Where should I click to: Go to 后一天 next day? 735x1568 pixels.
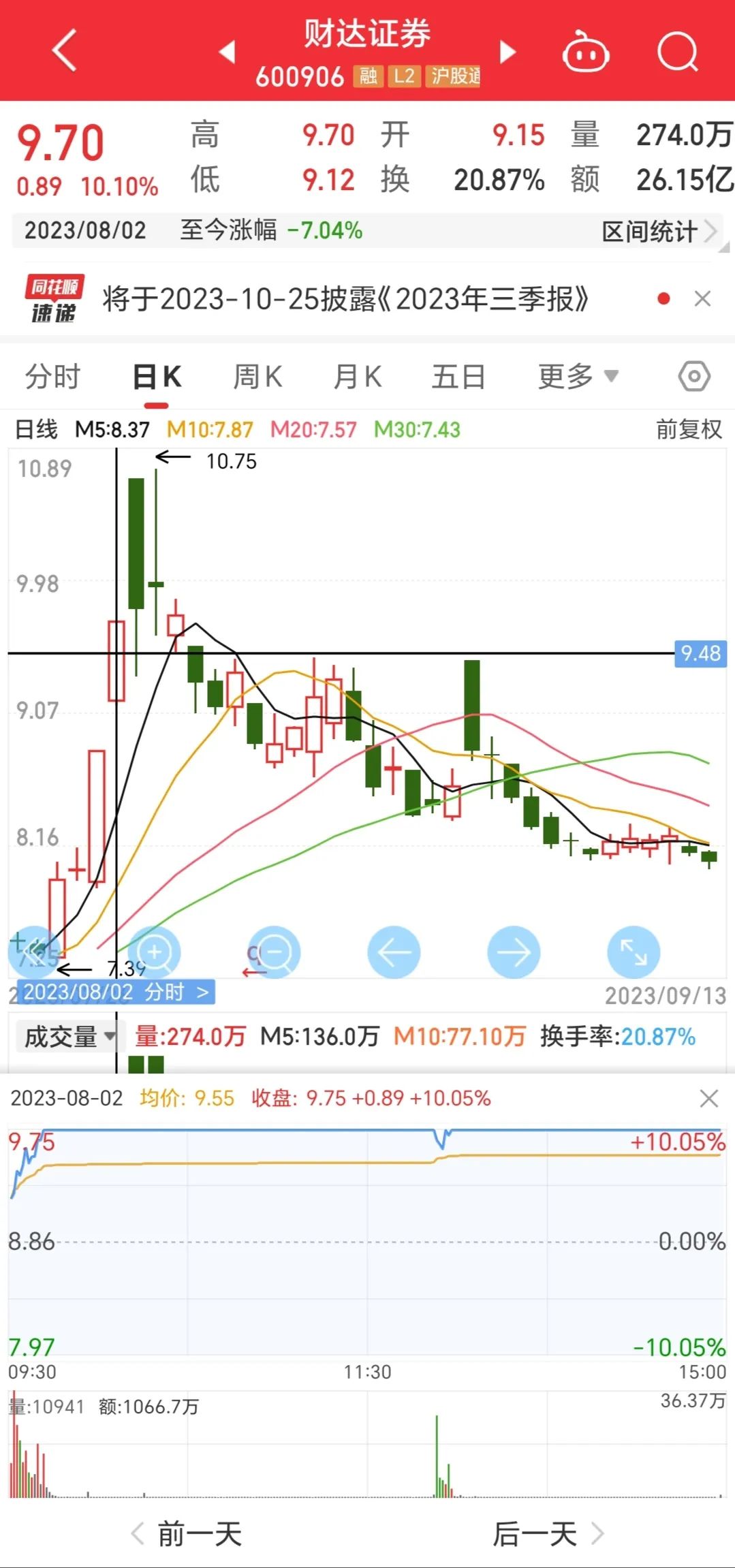click(547, 1534)
